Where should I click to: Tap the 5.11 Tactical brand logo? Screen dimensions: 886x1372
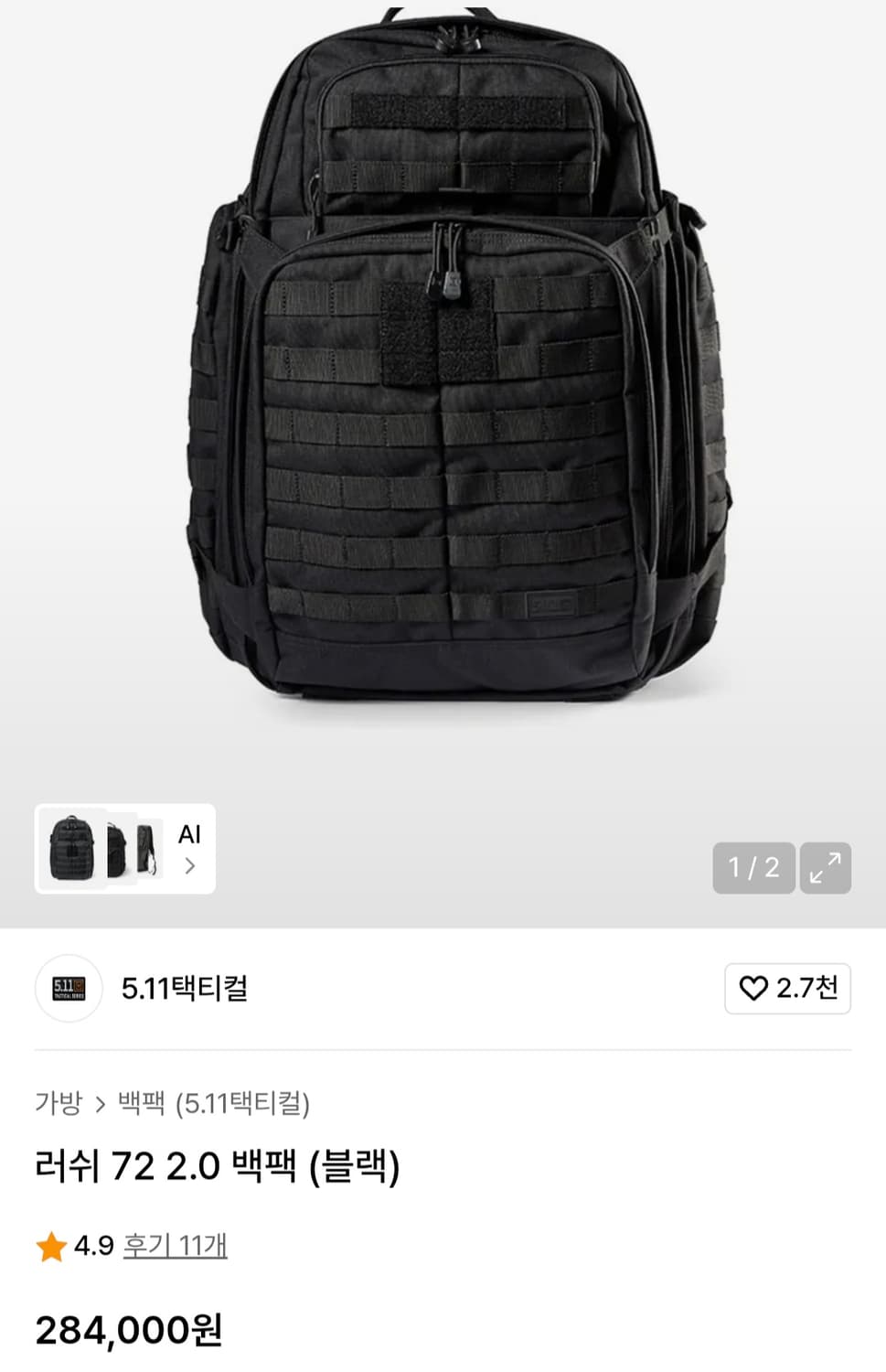pyautogui.click(x=69, y=989)
